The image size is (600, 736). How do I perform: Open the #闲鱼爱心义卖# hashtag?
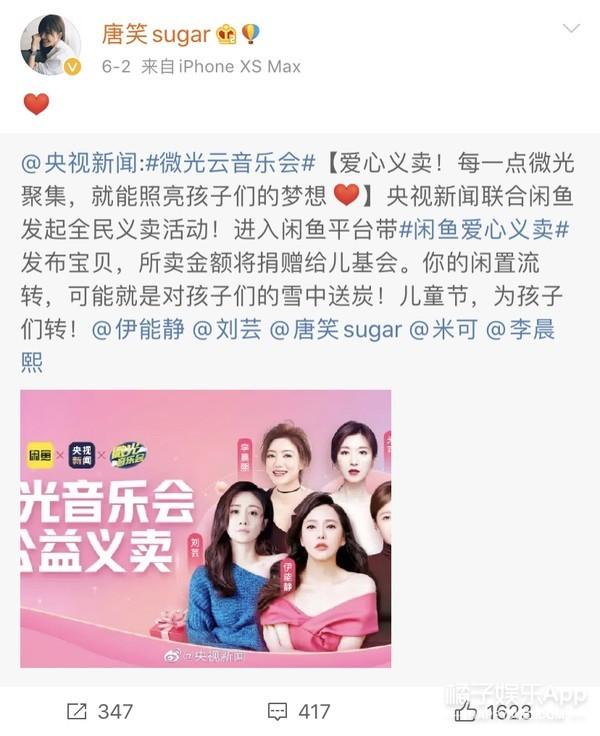click(485, 229)
